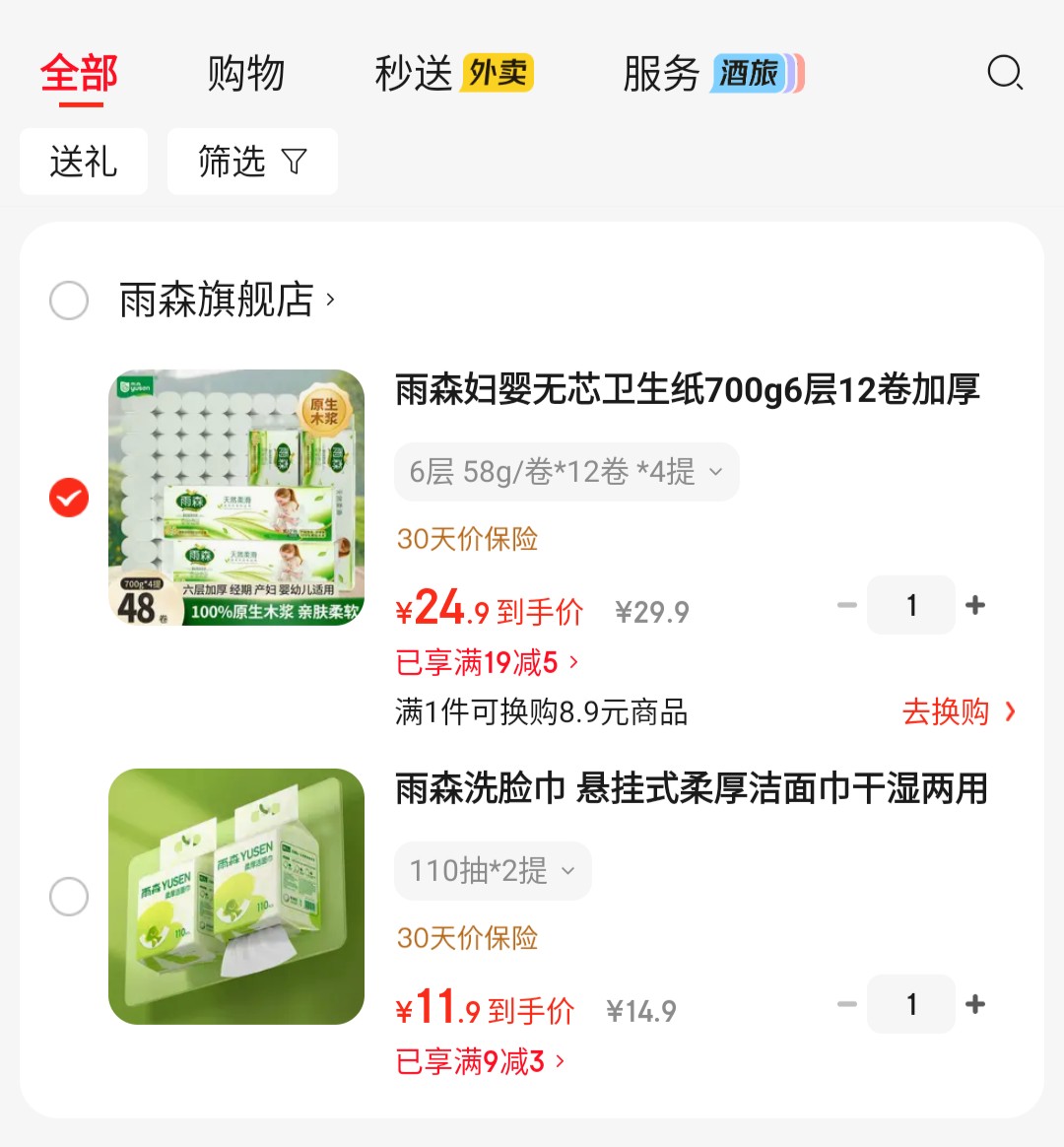Check the 雨森洗脸巾 item
The width and height of the screenshot is (1064, 1147).
69,897
